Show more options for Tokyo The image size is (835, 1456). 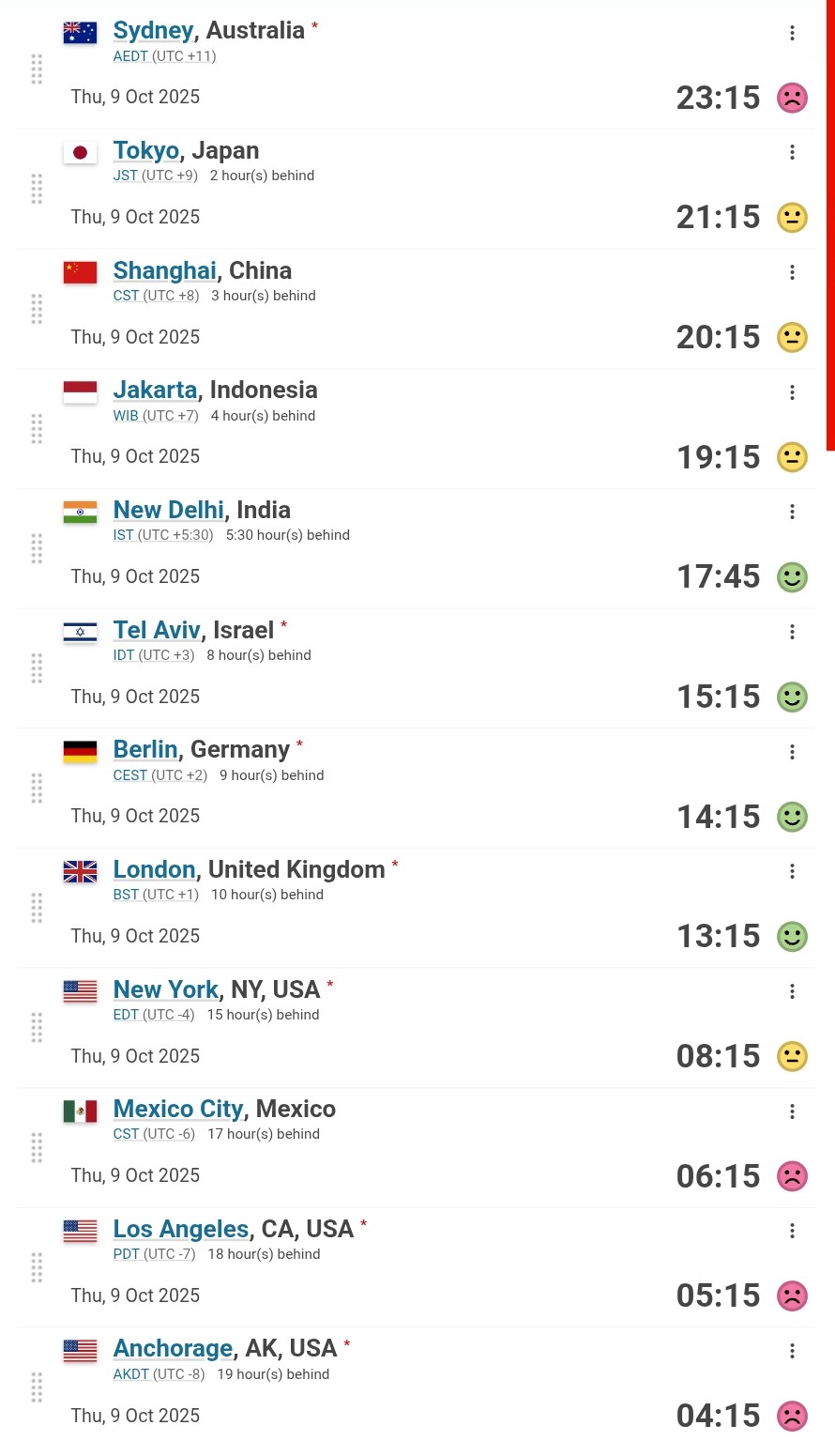tap(792, 152)
